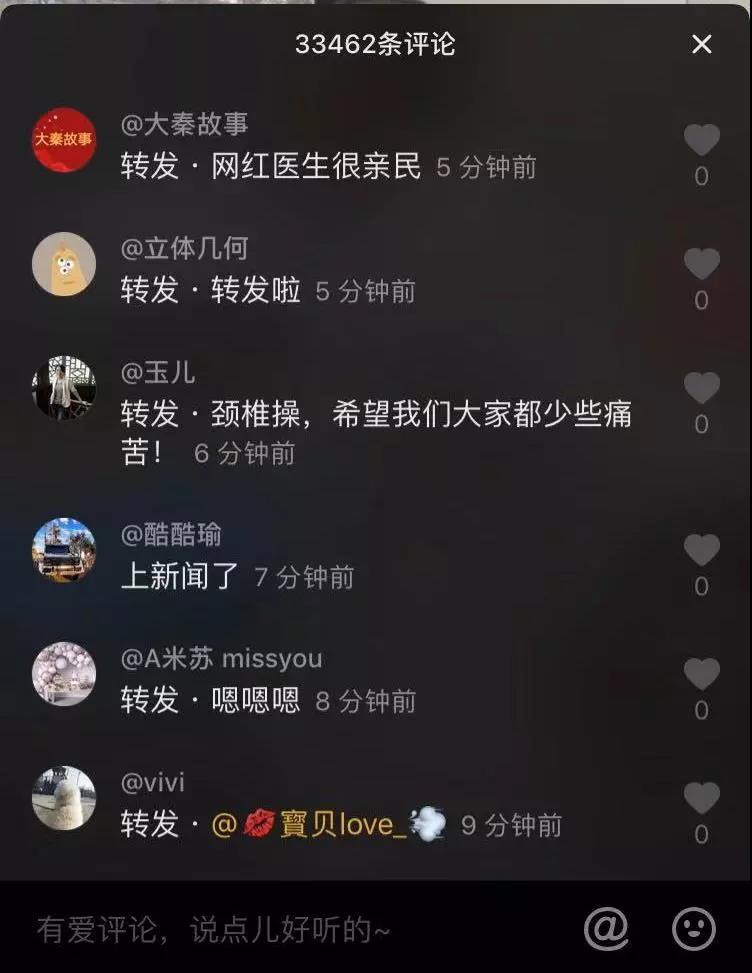Tap the mentioned user 寶贝love_ link
The height and width of the screenshot is (973, 752).
point(328,825)
